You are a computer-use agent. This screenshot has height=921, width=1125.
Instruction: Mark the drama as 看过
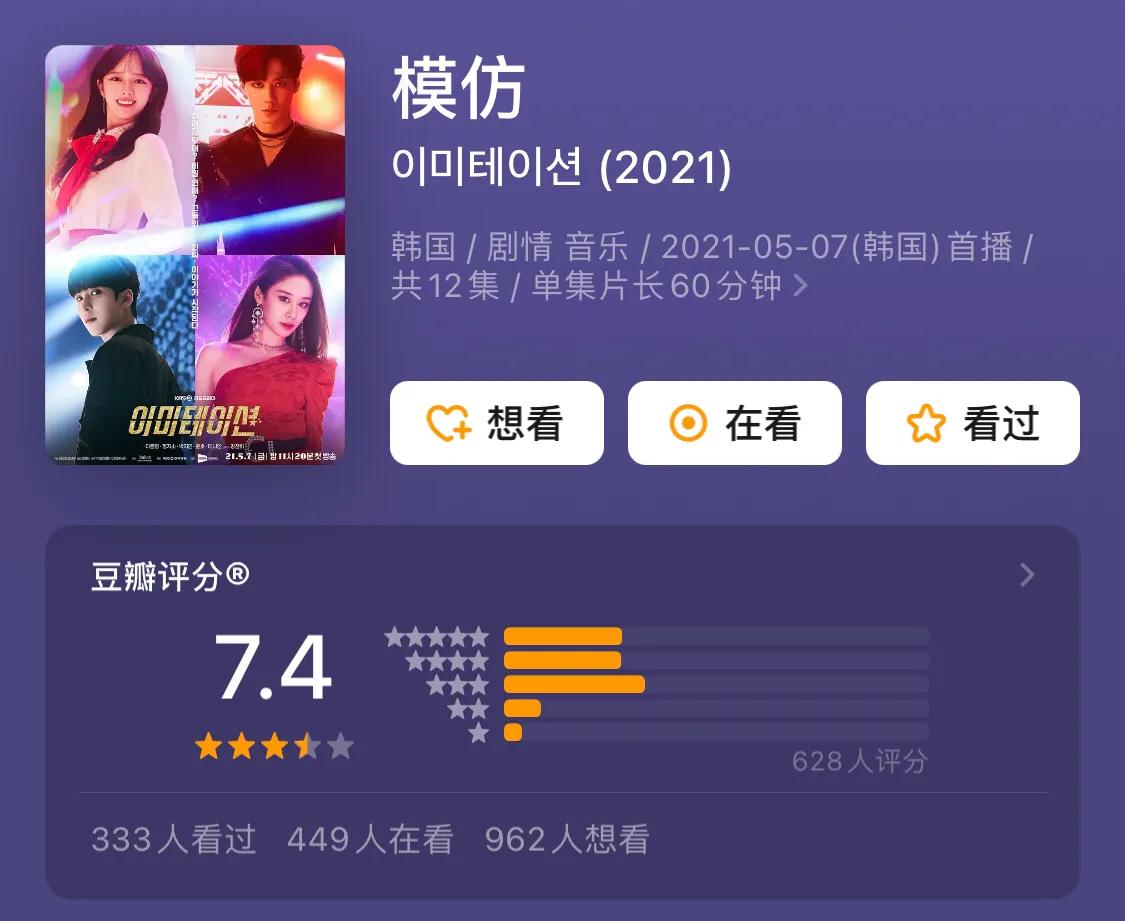click(972, 423)
